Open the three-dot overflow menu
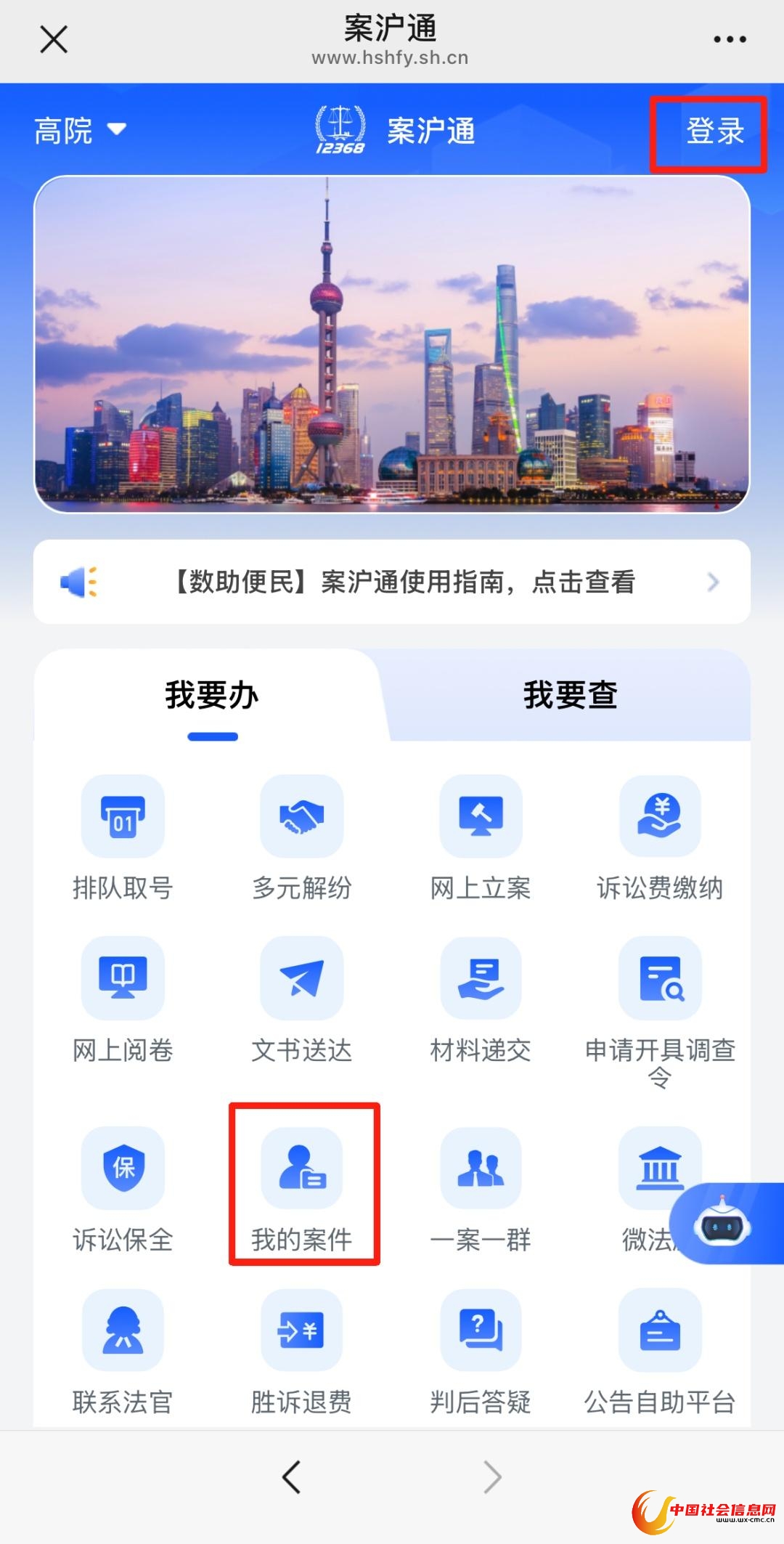 coord(729,39)
